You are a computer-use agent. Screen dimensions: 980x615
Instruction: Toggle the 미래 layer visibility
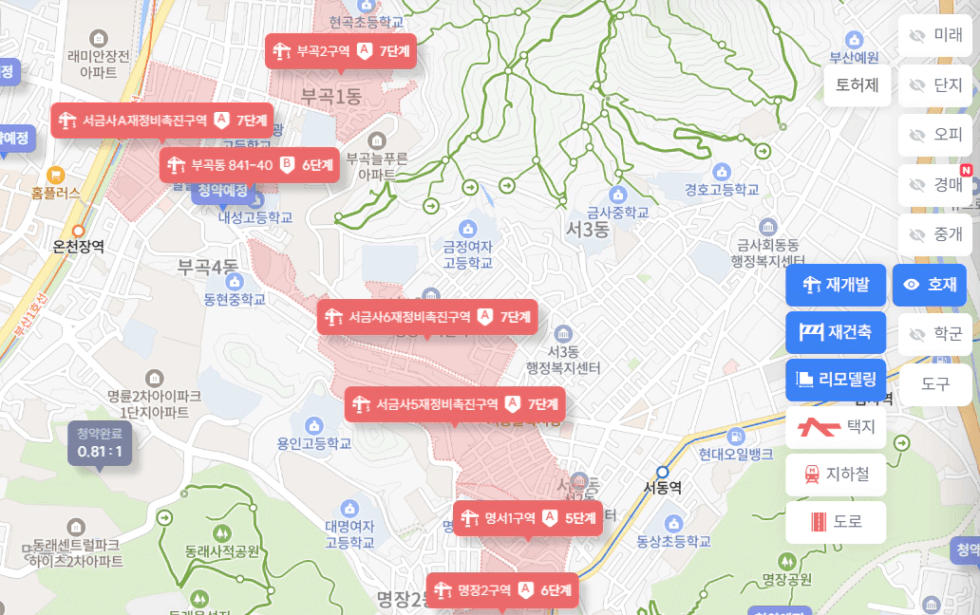(x=935, y=35)
